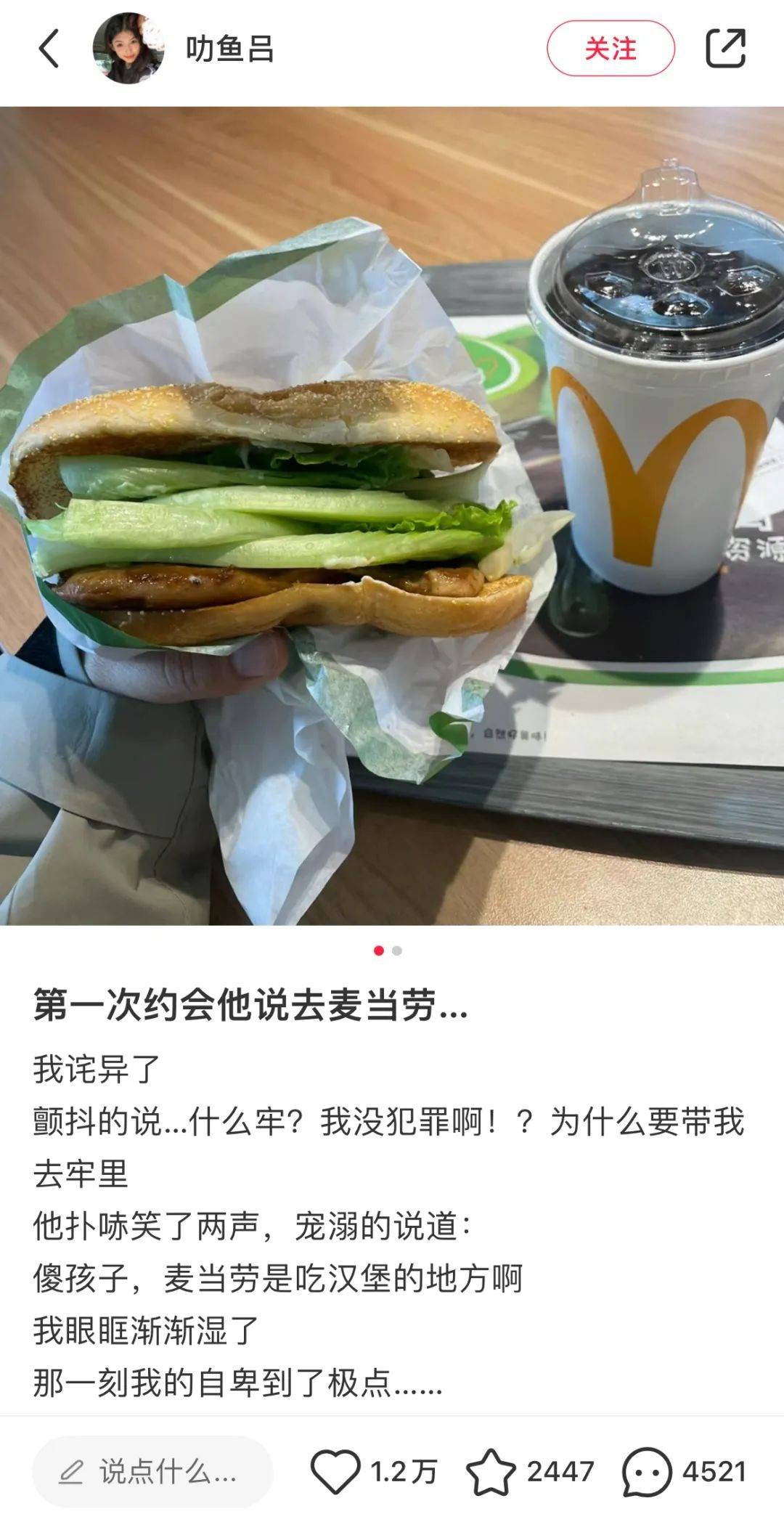Click the burger and cola photo

(392, 508)
